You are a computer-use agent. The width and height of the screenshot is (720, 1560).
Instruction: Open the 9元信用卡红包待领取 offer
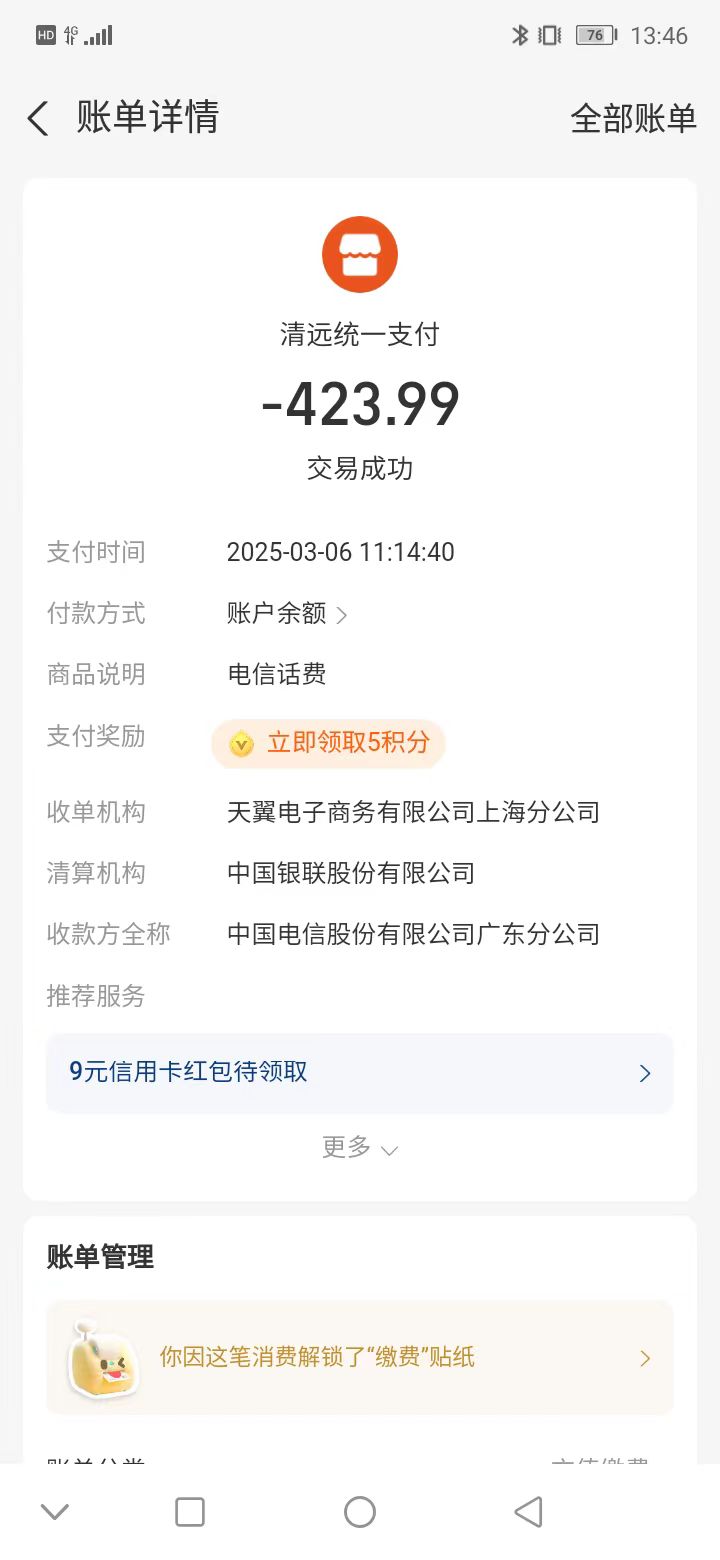tap(360, 1073)
